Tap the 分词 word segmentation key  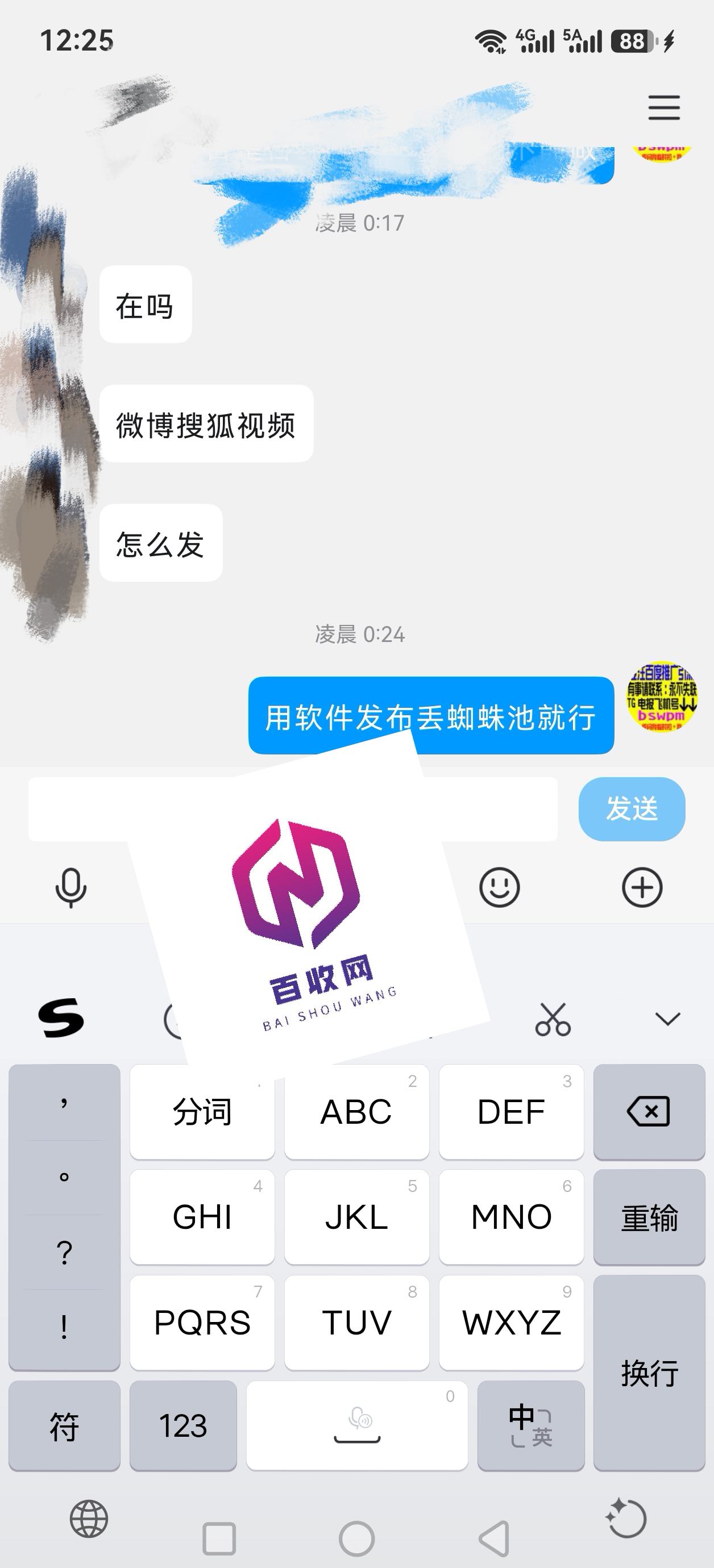[x=202, y=1111]
